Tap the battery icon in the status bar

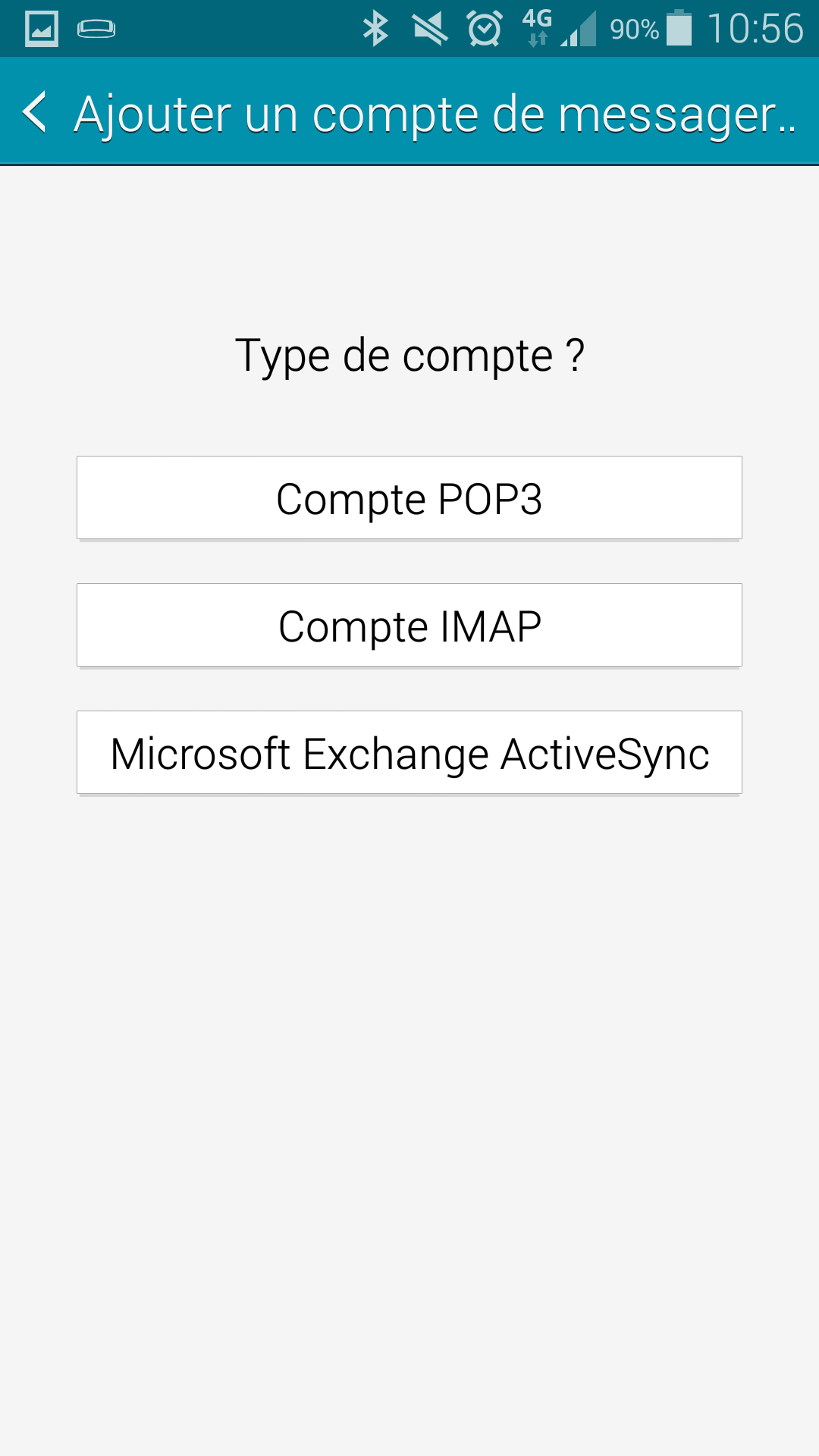pos(677,29)
